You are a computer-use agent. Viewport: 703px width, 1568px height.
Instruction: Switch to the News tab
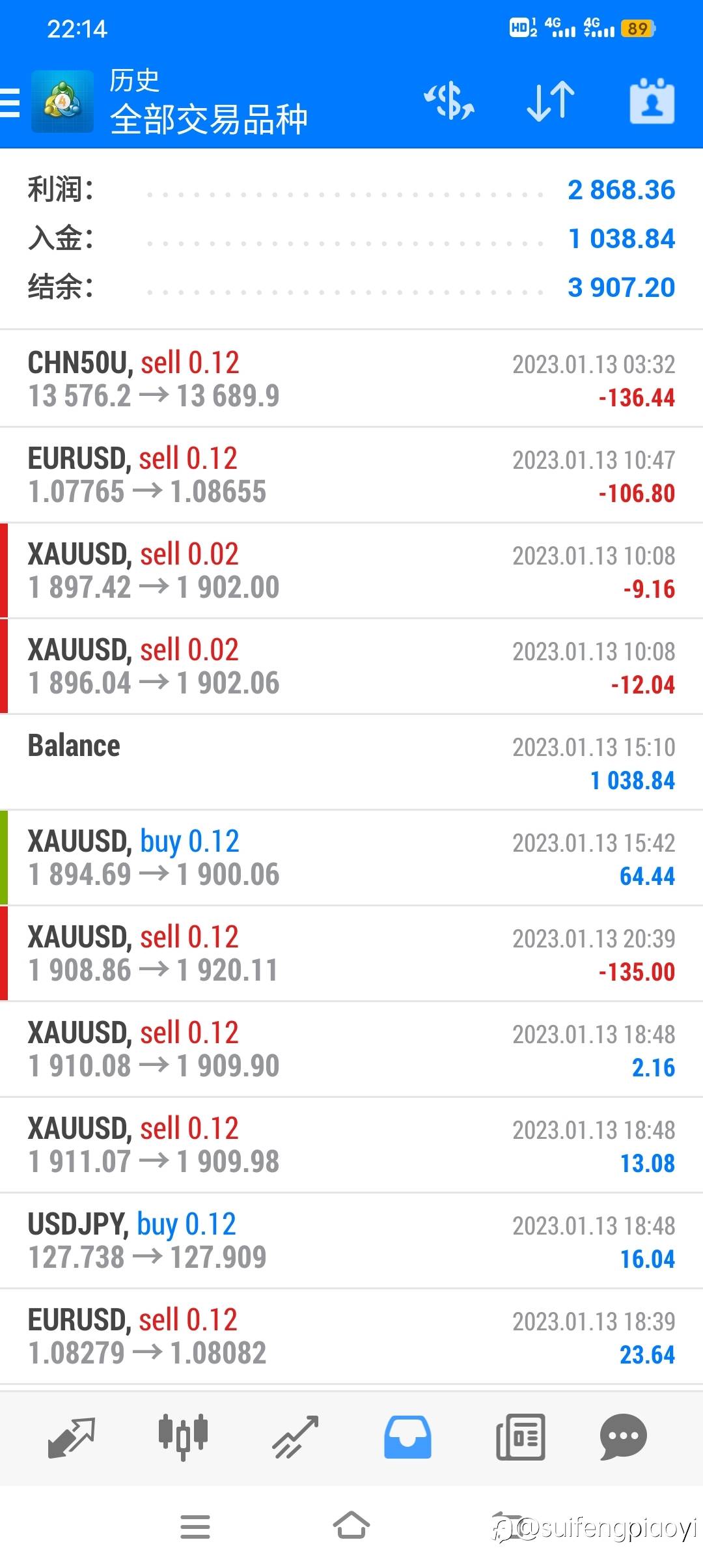click(x=520, y=1436)
